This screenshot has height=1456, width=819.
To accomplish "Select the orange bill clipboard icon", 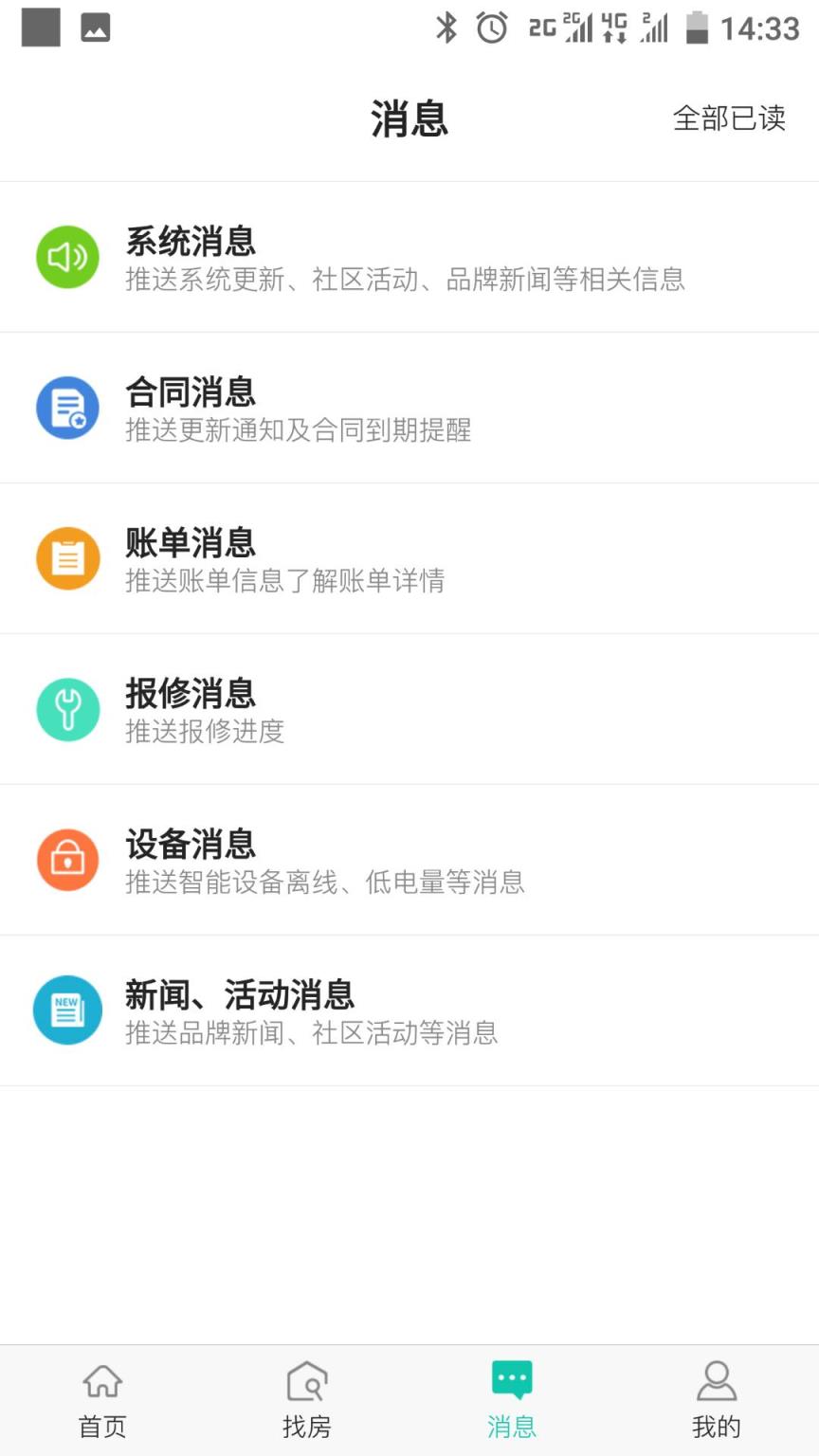I will coord(67,558).
